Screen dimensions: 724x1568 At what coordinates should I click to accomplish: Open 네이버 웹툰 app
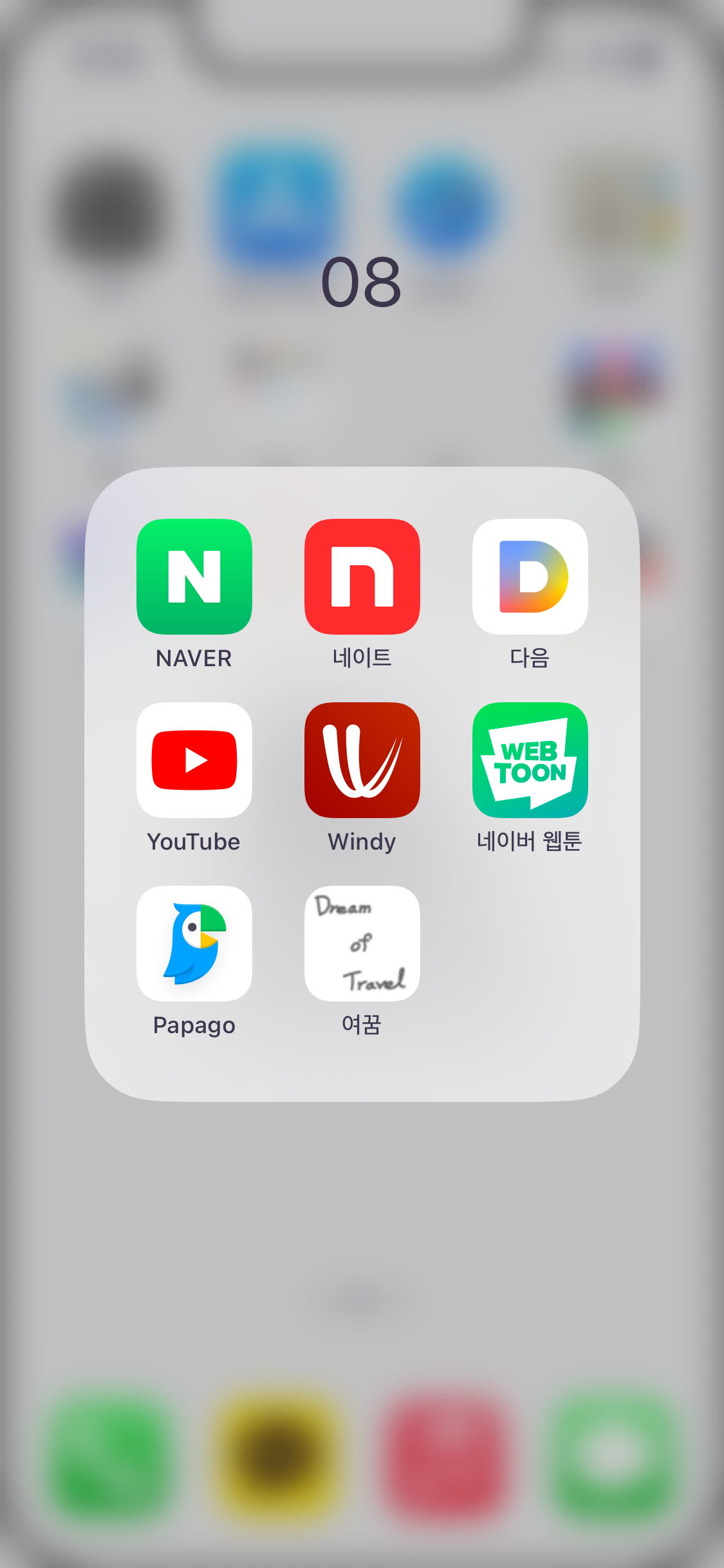pyautogui.click(x=530, y=760)
